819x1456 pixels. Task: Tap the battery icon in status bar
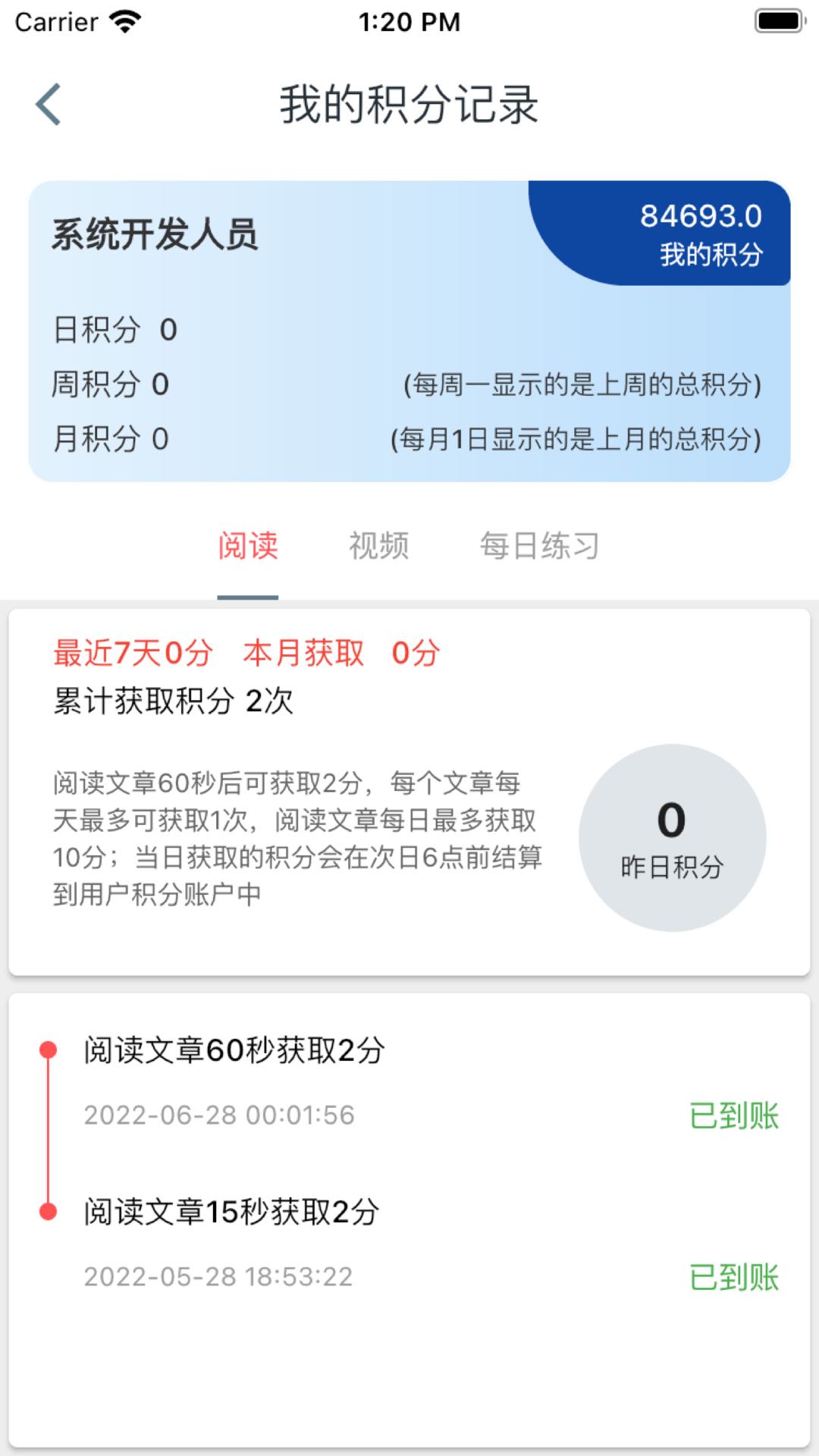click(x=774, y=21)
